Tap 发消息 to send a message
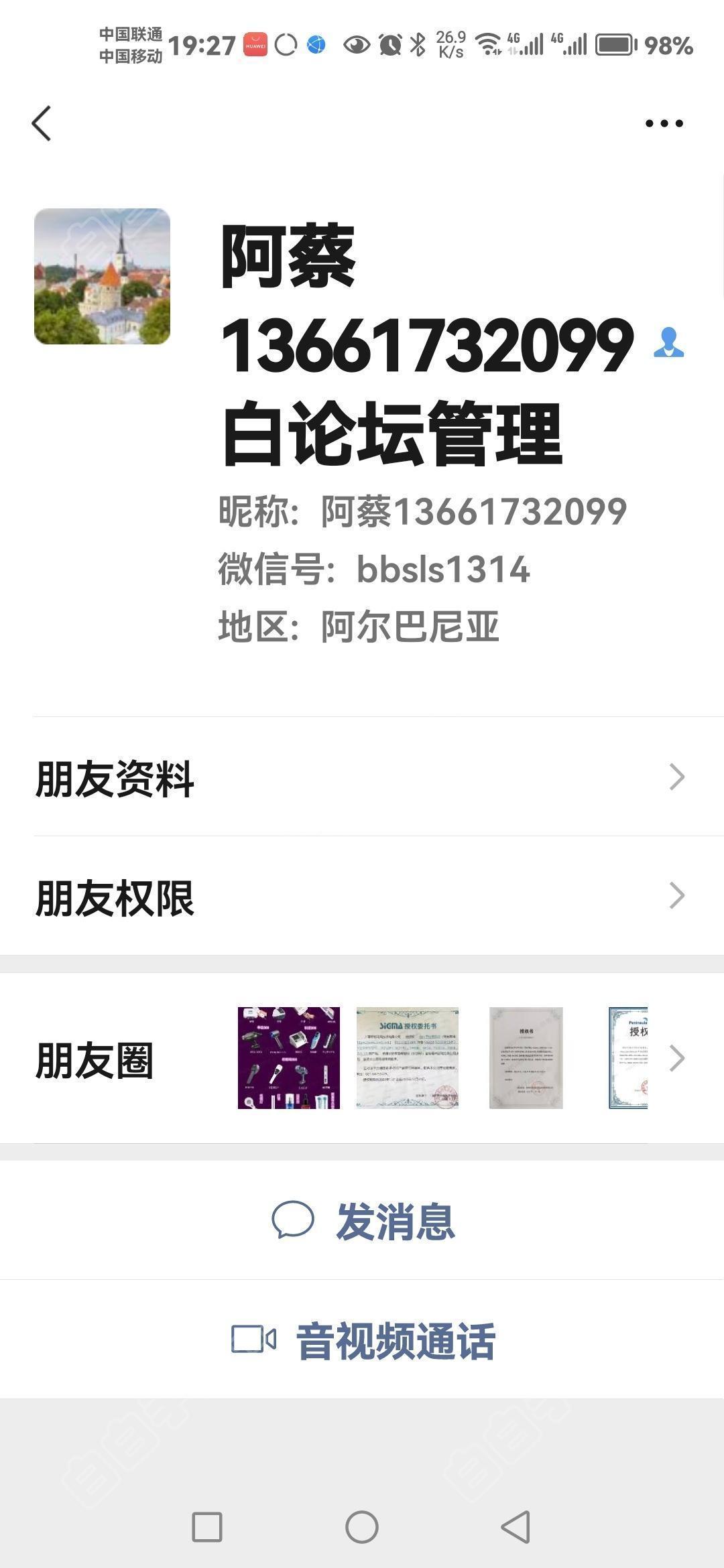The image size is (724, 1568). coord(362,1220)
